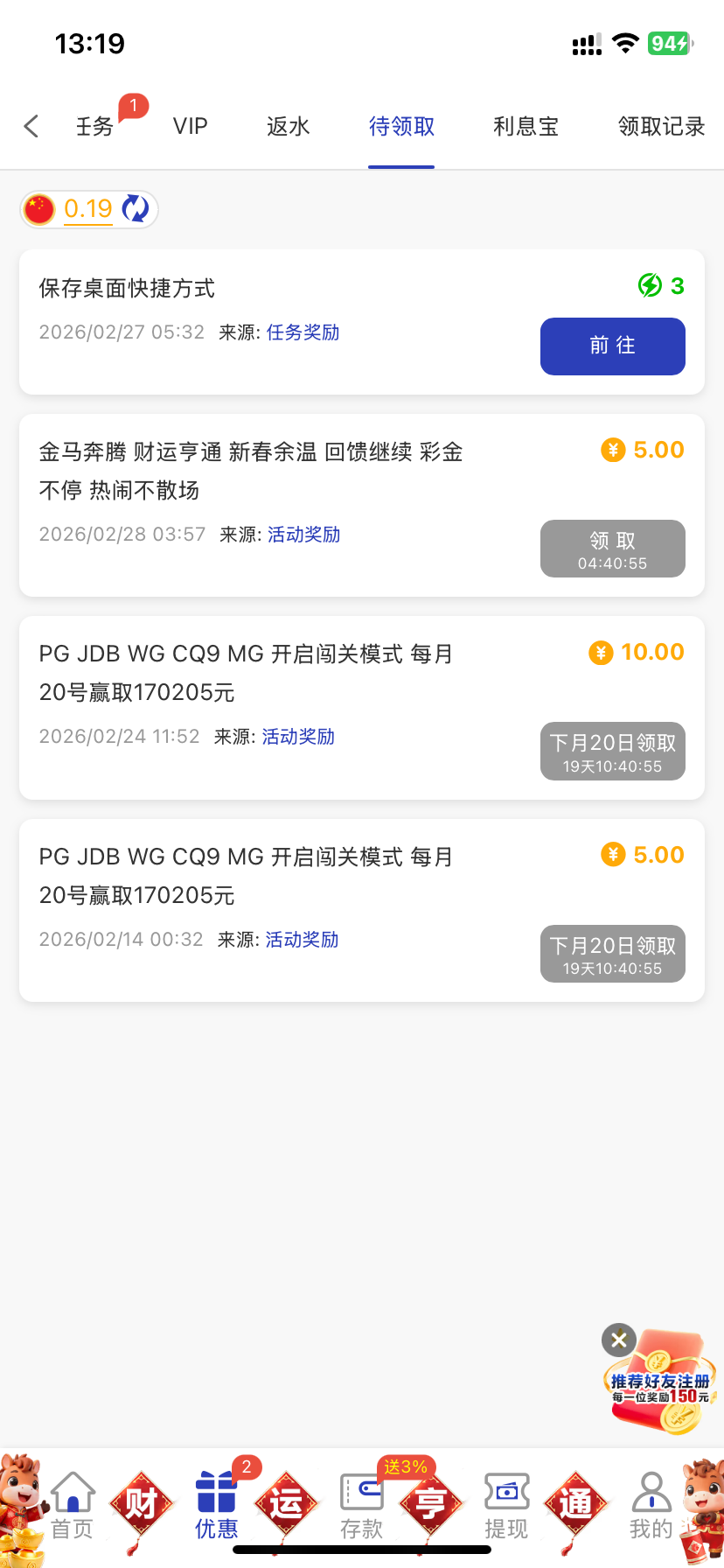Tap 下月20日领取 on the 10.00 reward
This screenshot has height=1568, width=724.
tap(612, 751)
